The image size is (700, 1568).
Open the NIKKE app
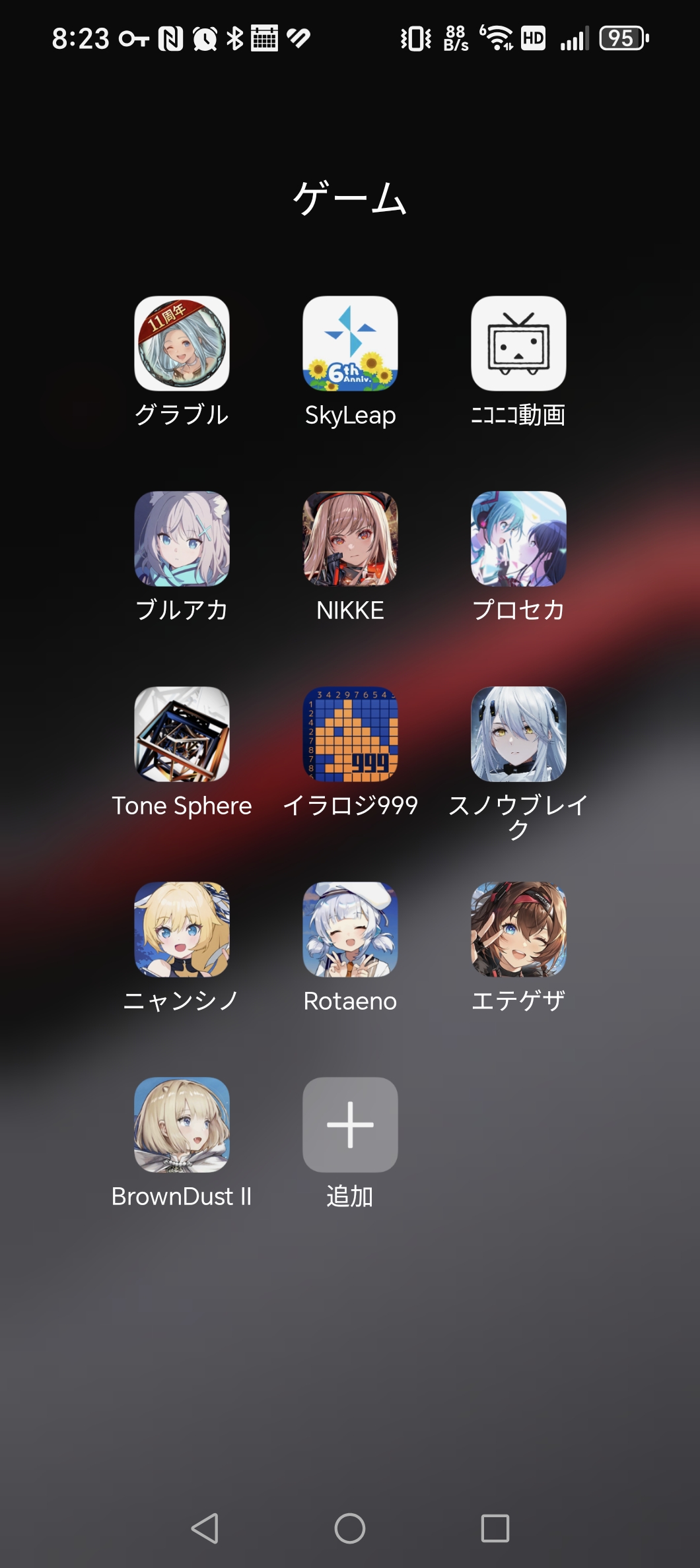coord(350,539)
